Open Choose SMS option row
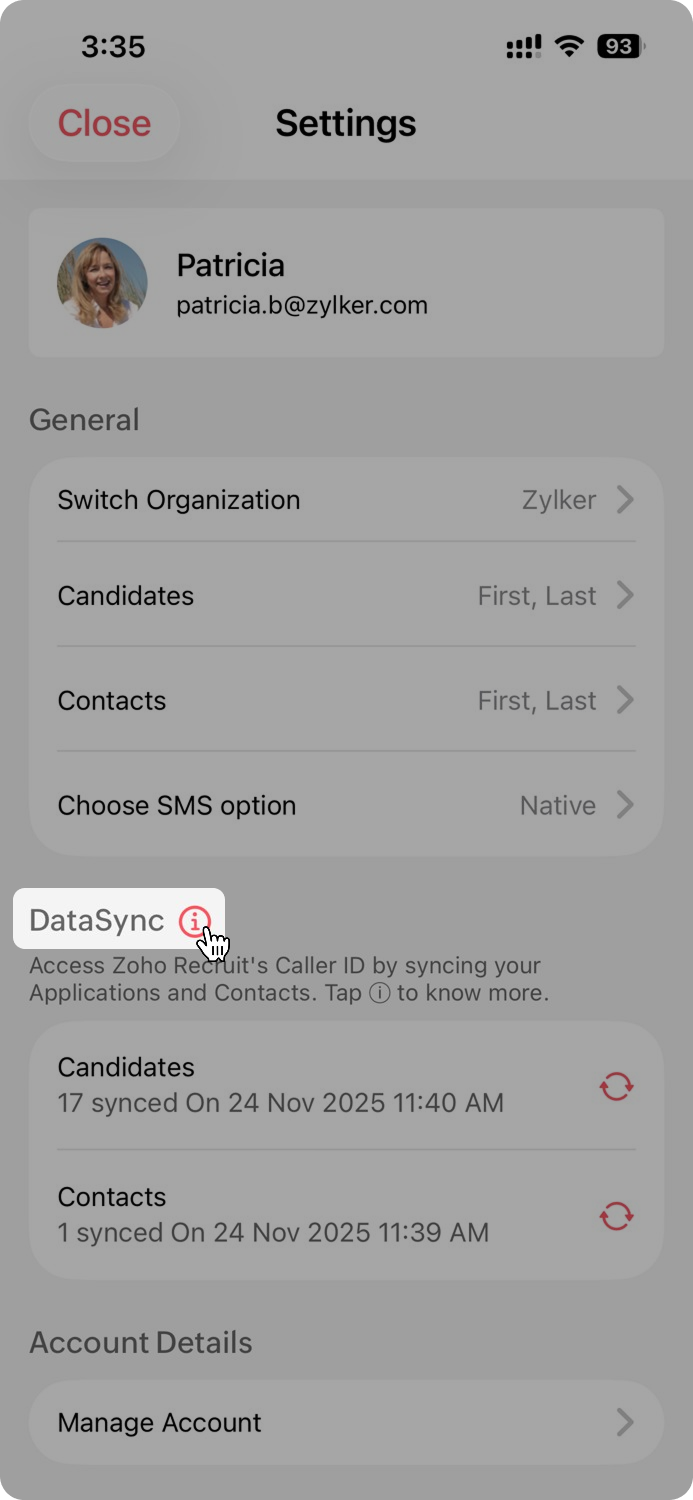This screenshot has height=1500, width=693. click(x=346, y=805)
